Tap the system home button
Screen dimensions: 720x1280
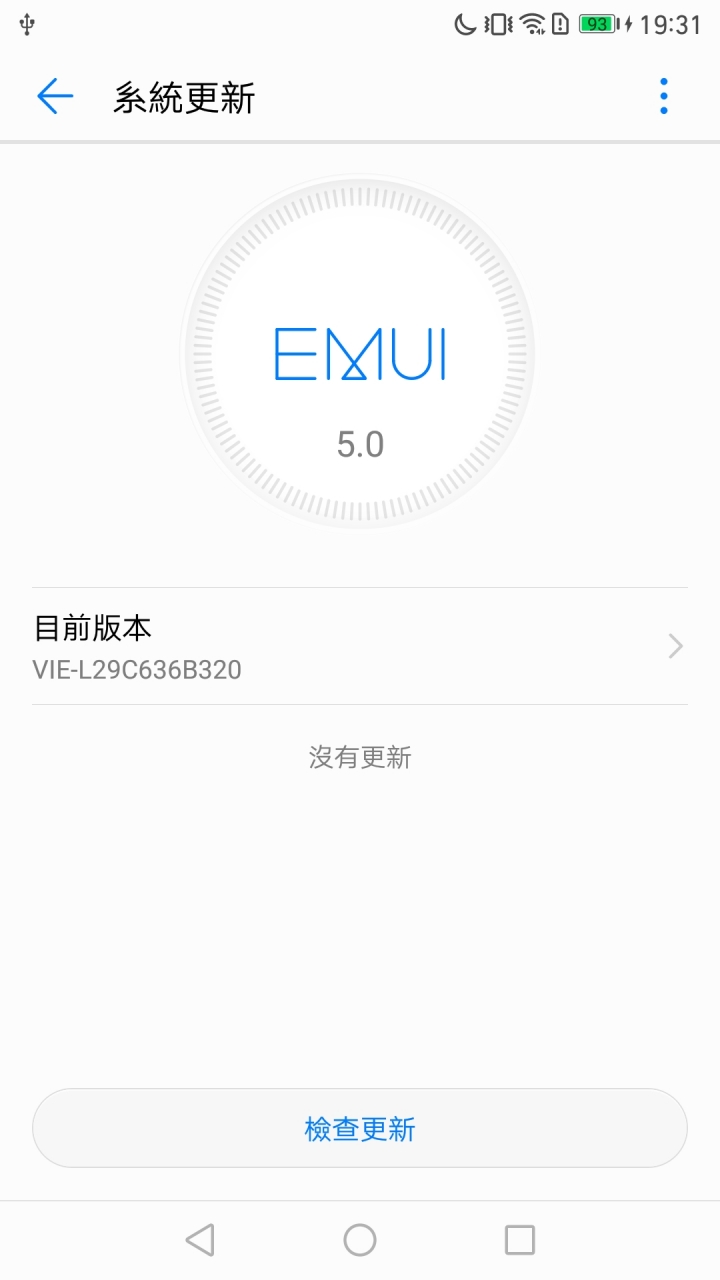pyautogui.click(x=360, y=1240)
